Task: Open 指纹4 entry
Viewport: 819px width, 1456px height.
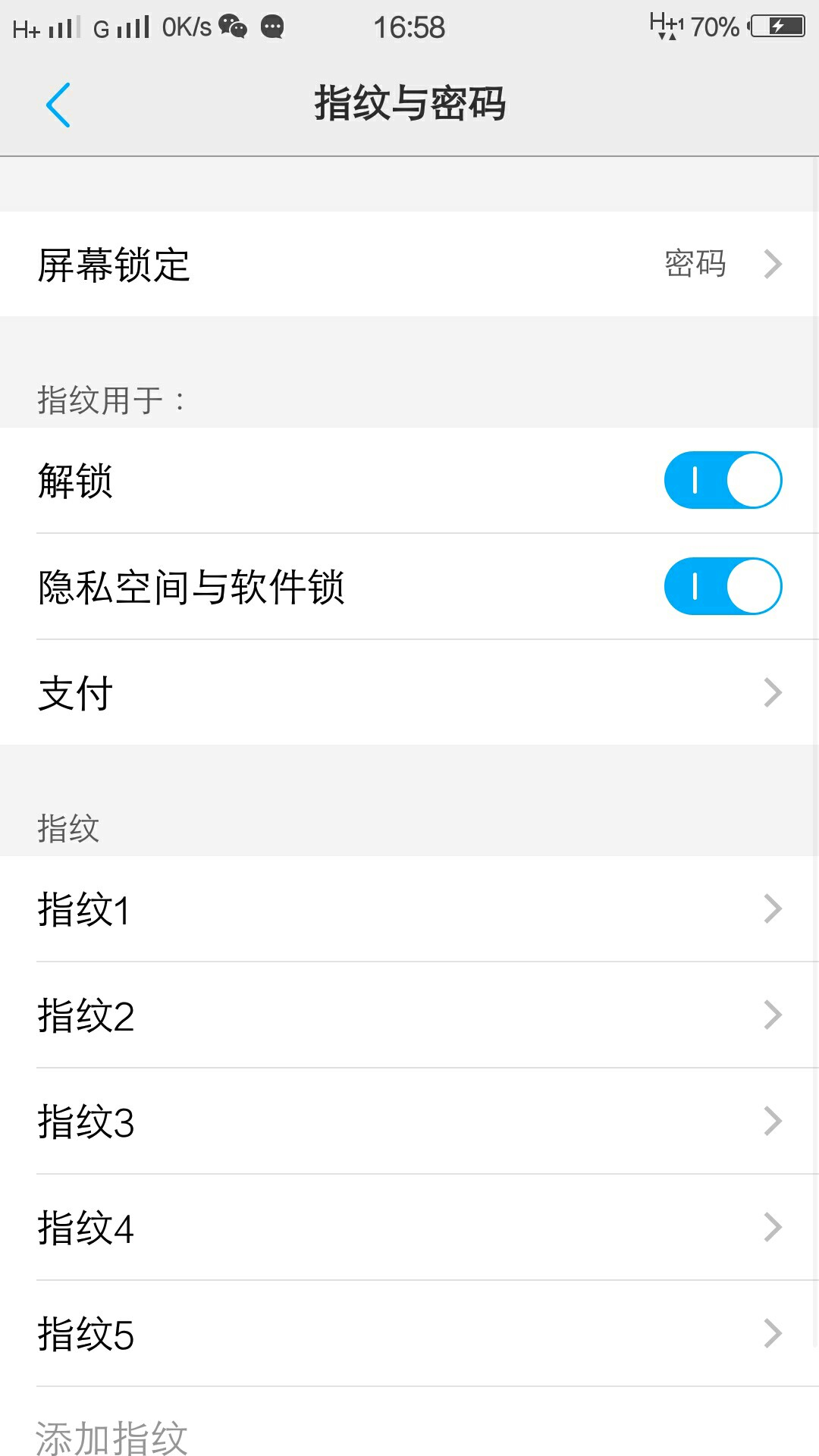Action: [x=409, y=1227]
